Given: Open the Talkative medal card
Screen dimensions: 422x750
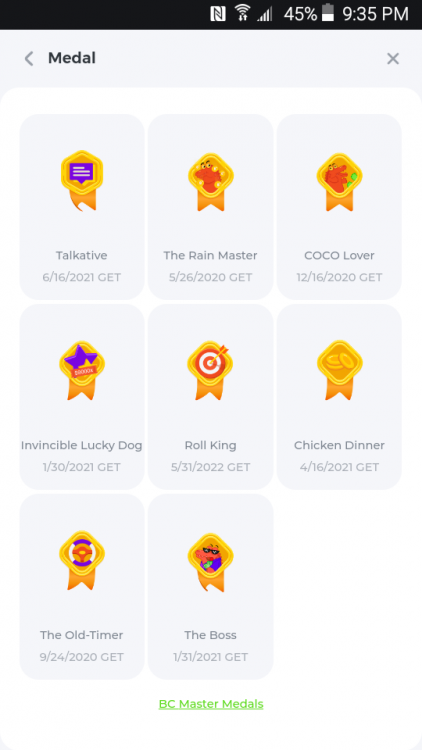Looking at the screenshot, I should [x=82, y=207].
